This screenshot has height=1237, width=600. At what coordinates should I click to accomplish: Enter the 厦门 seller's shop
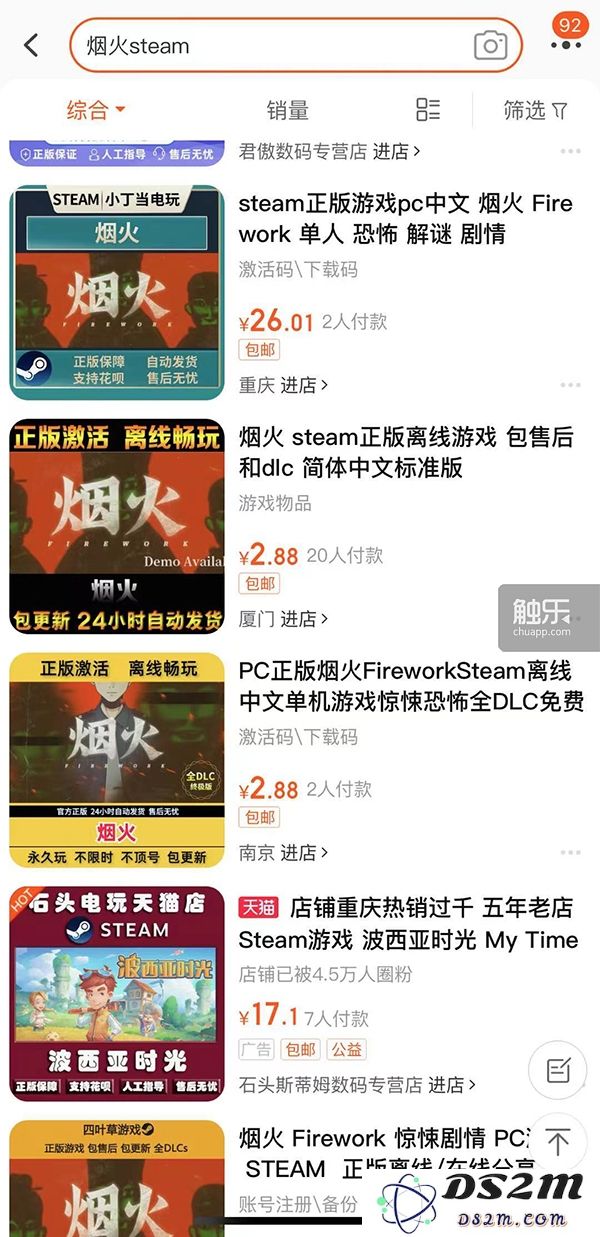tap(284, 619)
